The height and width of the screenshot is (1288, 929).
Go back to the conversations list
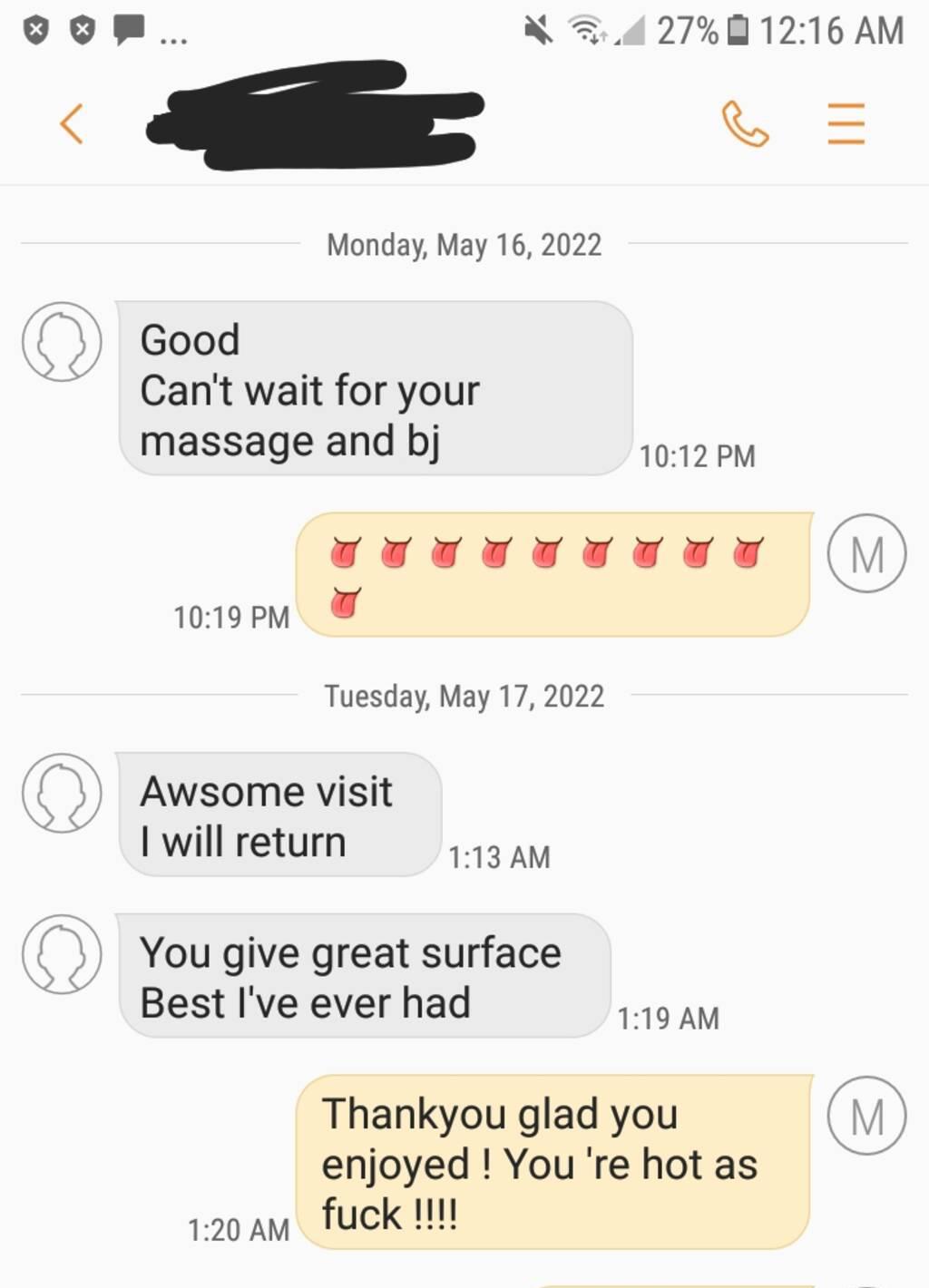72,123
